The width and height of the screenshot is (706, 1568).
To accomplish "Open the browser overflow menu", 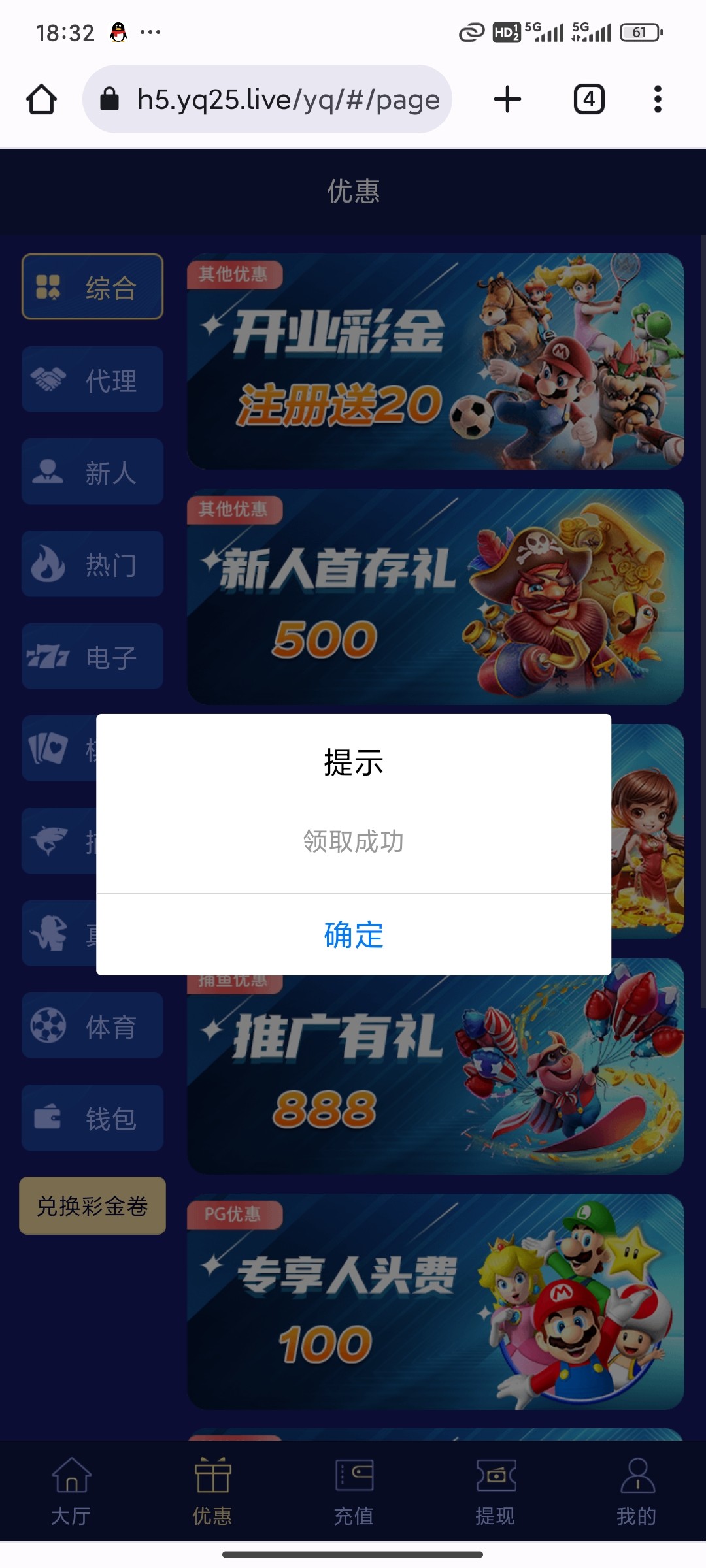I will pyautogui.click(x=658, y=99).
